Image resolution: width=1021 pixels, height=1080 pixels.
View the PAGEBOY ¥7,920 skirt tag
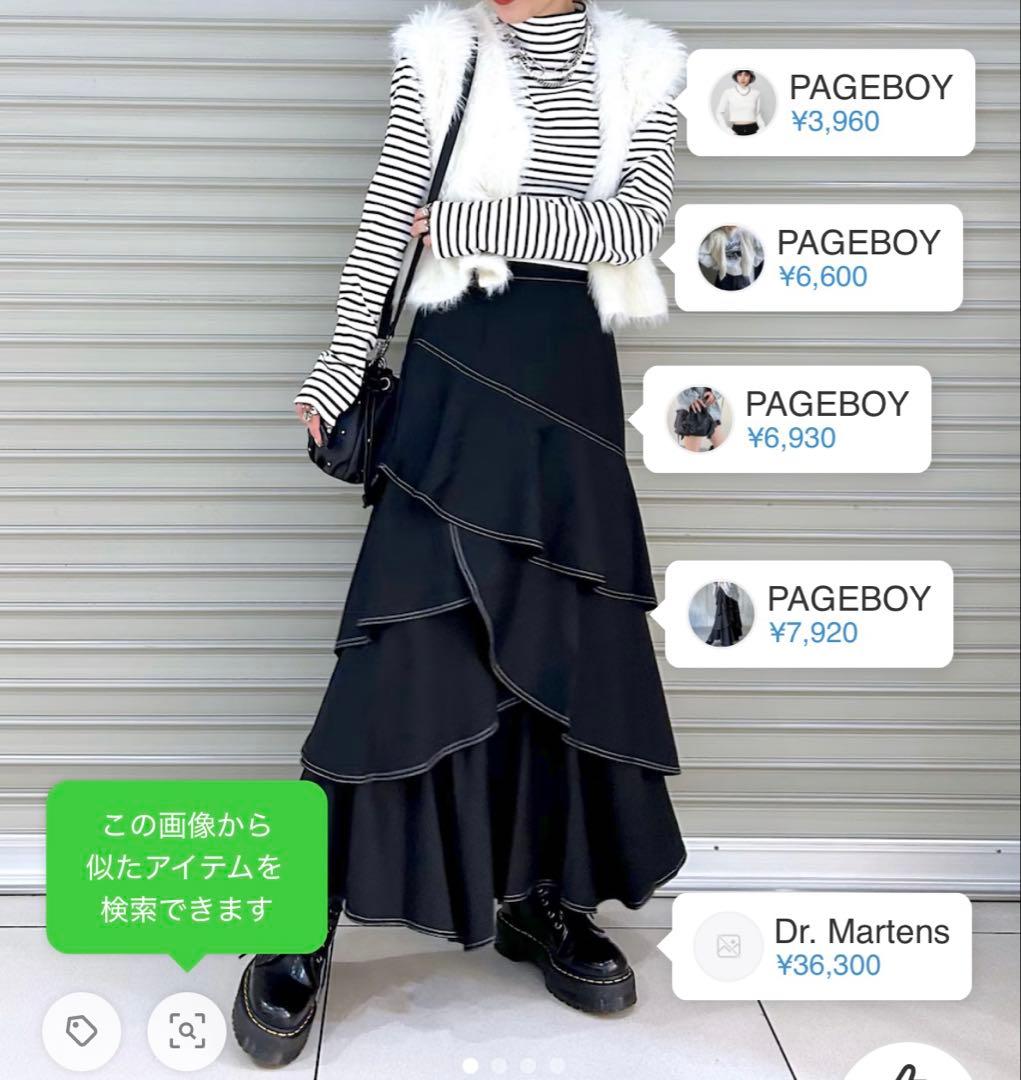pyautogui.click(x=809, y=614)
